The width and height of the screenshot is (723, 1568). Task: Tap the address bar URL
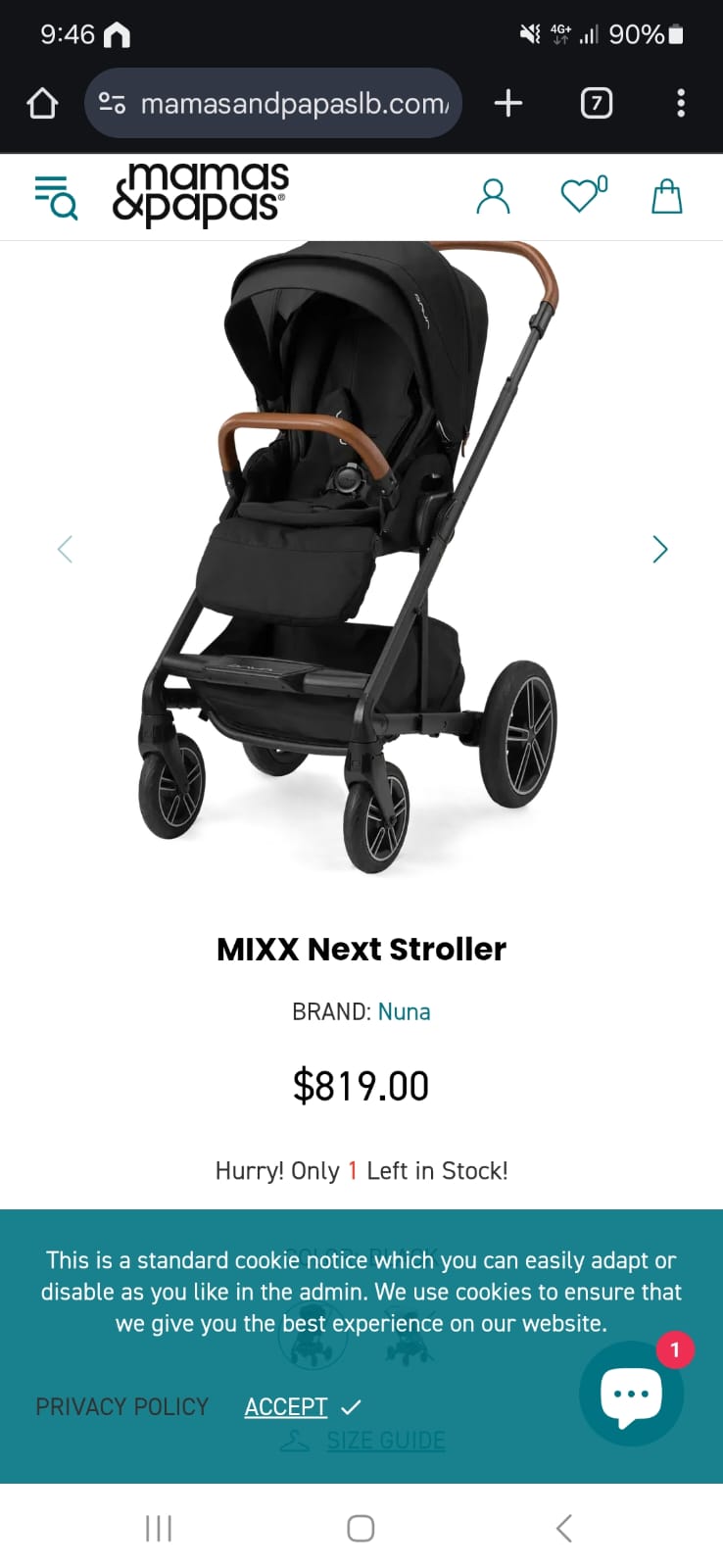(x=292, y=103)
